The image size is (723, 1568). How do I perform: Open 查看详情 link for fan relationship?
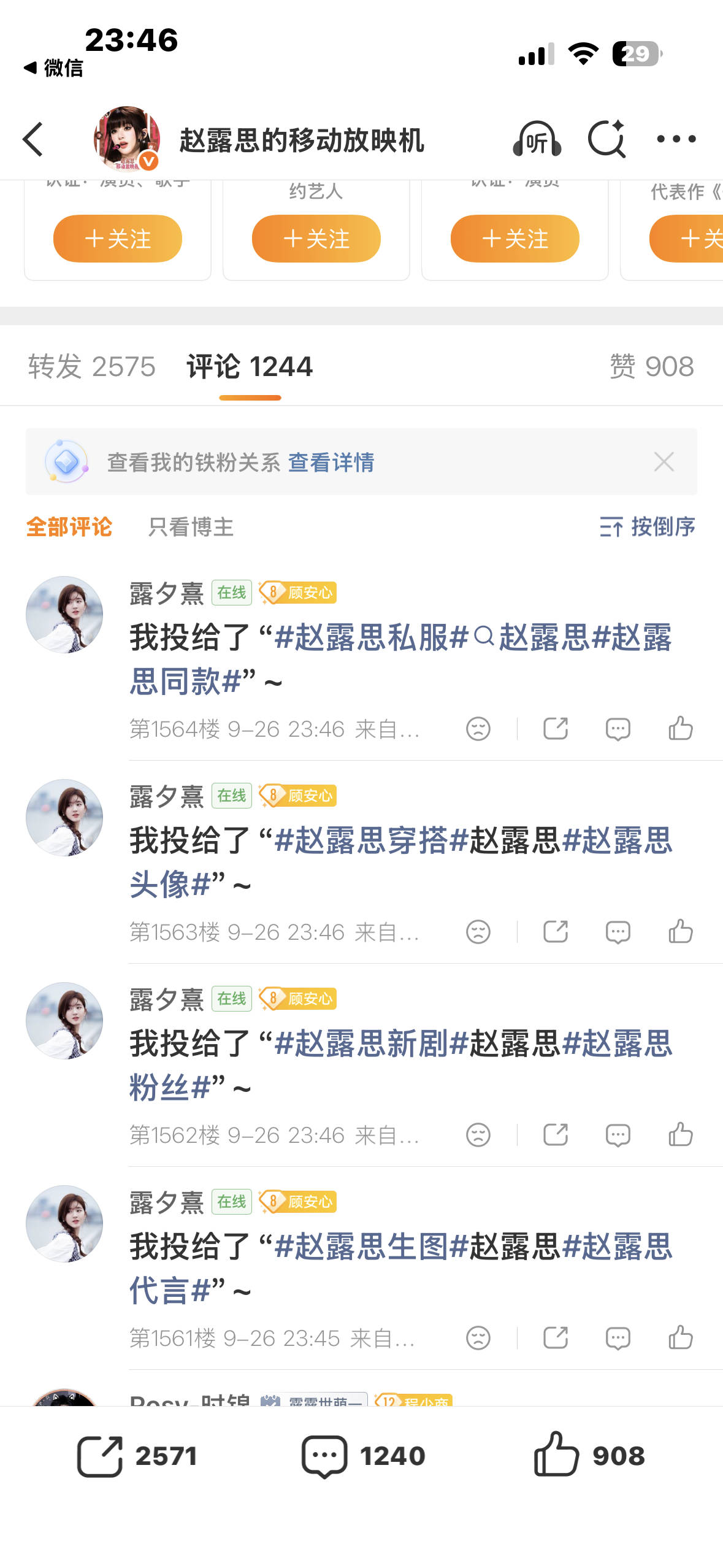[331, 462]
